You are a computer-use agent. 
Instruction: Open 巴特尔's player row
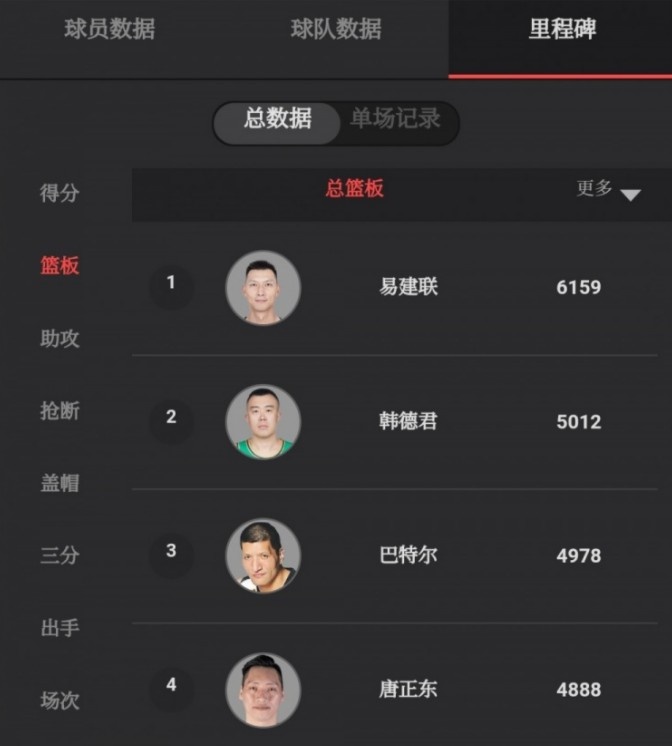408,555
